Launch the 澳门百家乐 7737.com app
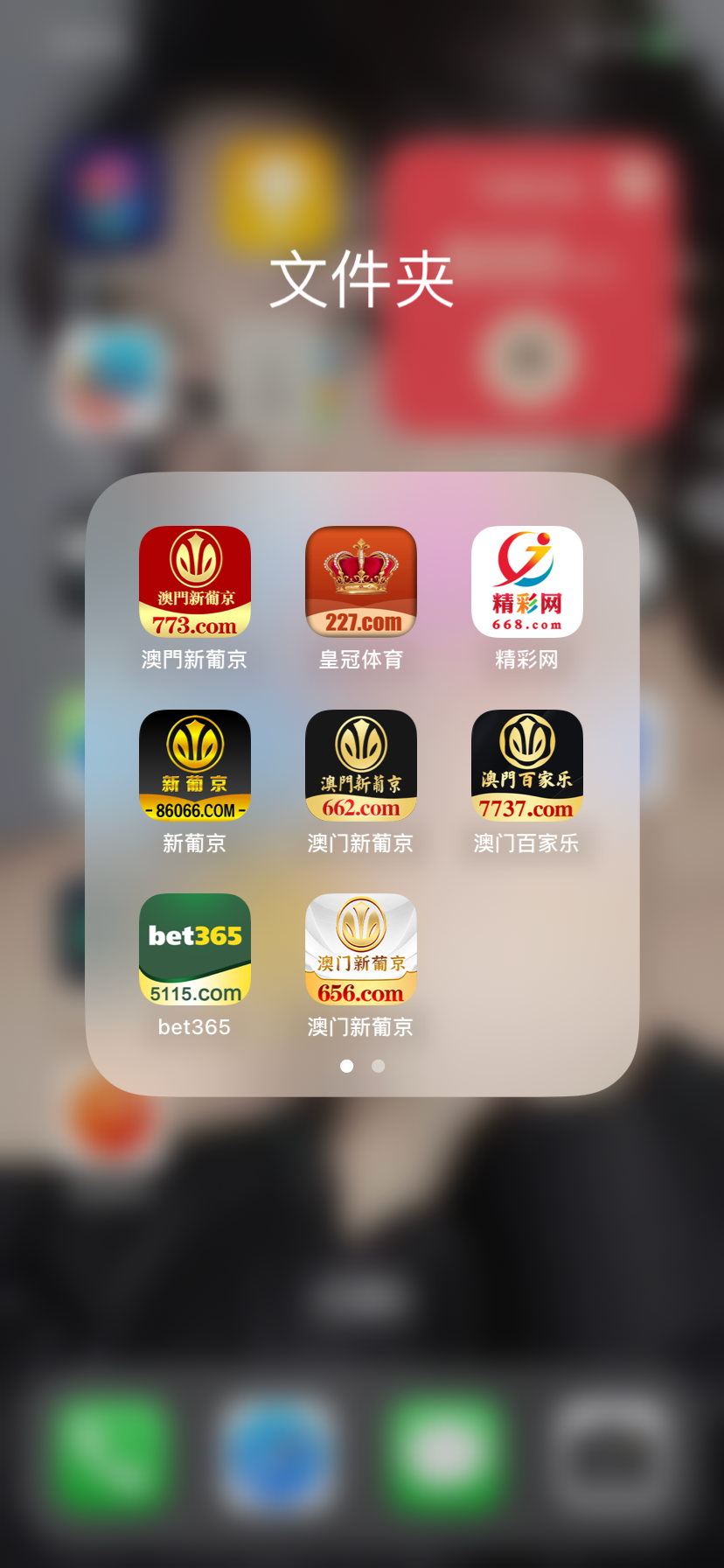This screenshot has height=1568, width=724. (x=527, y=766)
